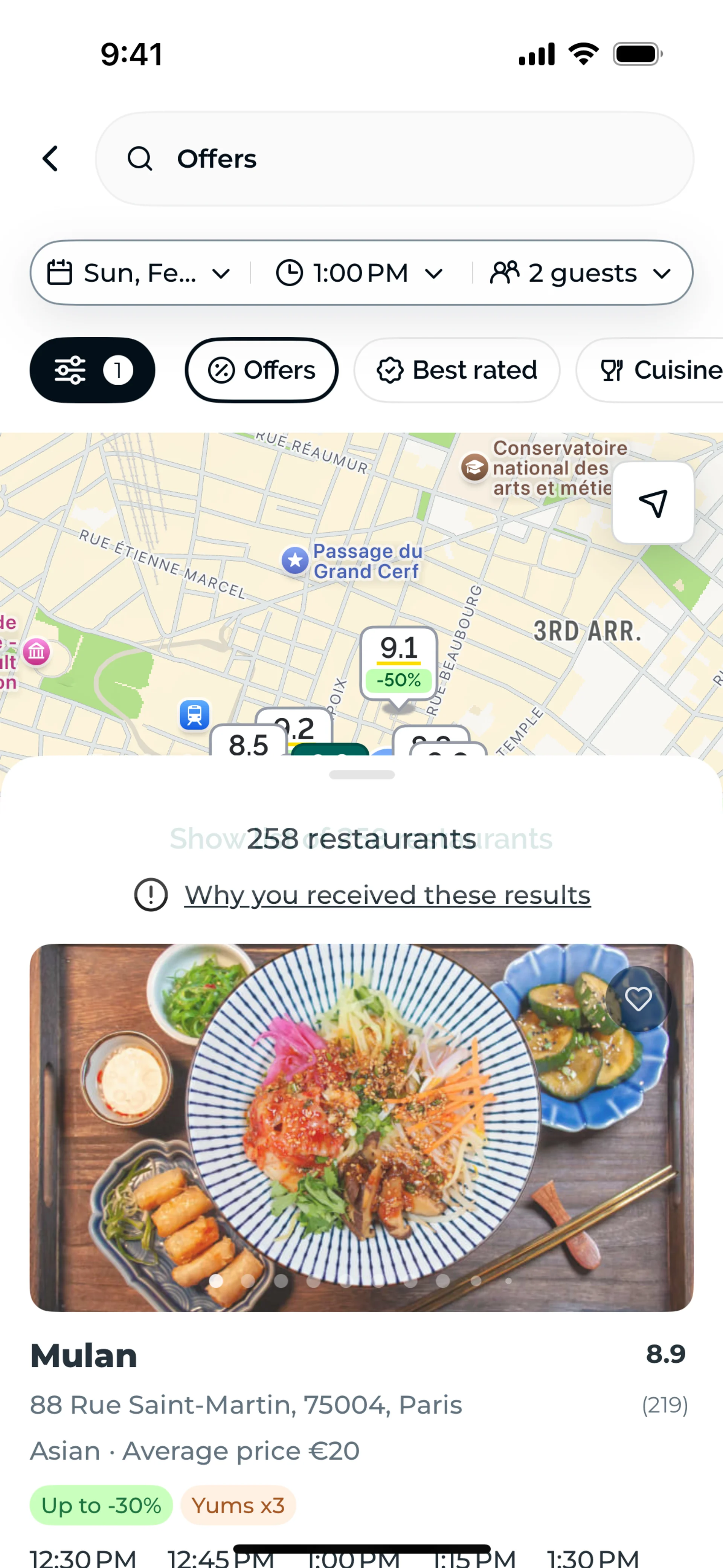Center the map on my location

(x=653, y=503)
